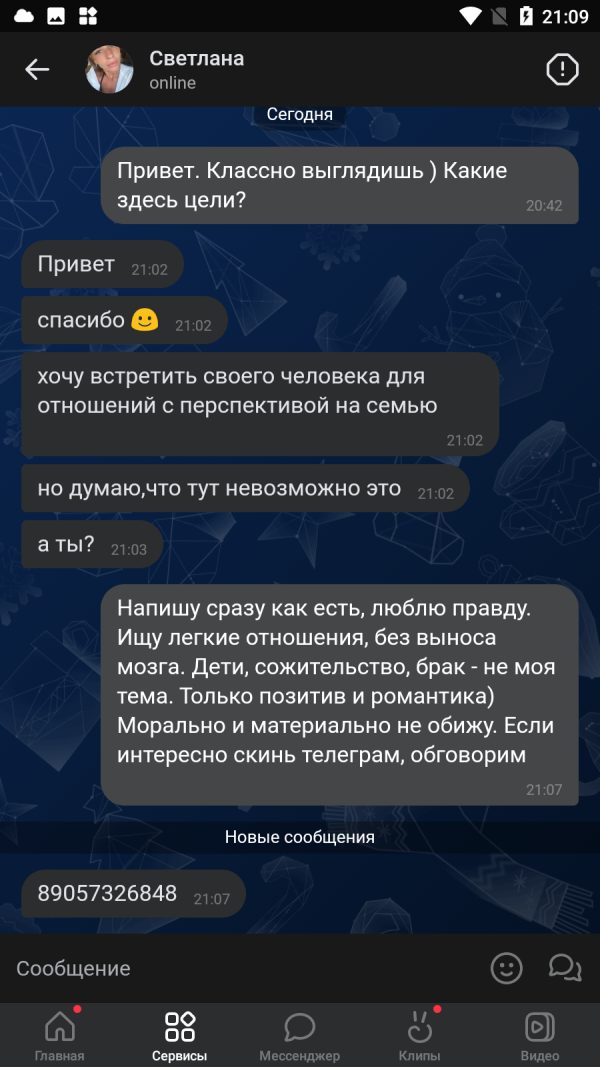Go to the Клипы tab
This screenshot has height=1067, width=600.
point(420,1036)
